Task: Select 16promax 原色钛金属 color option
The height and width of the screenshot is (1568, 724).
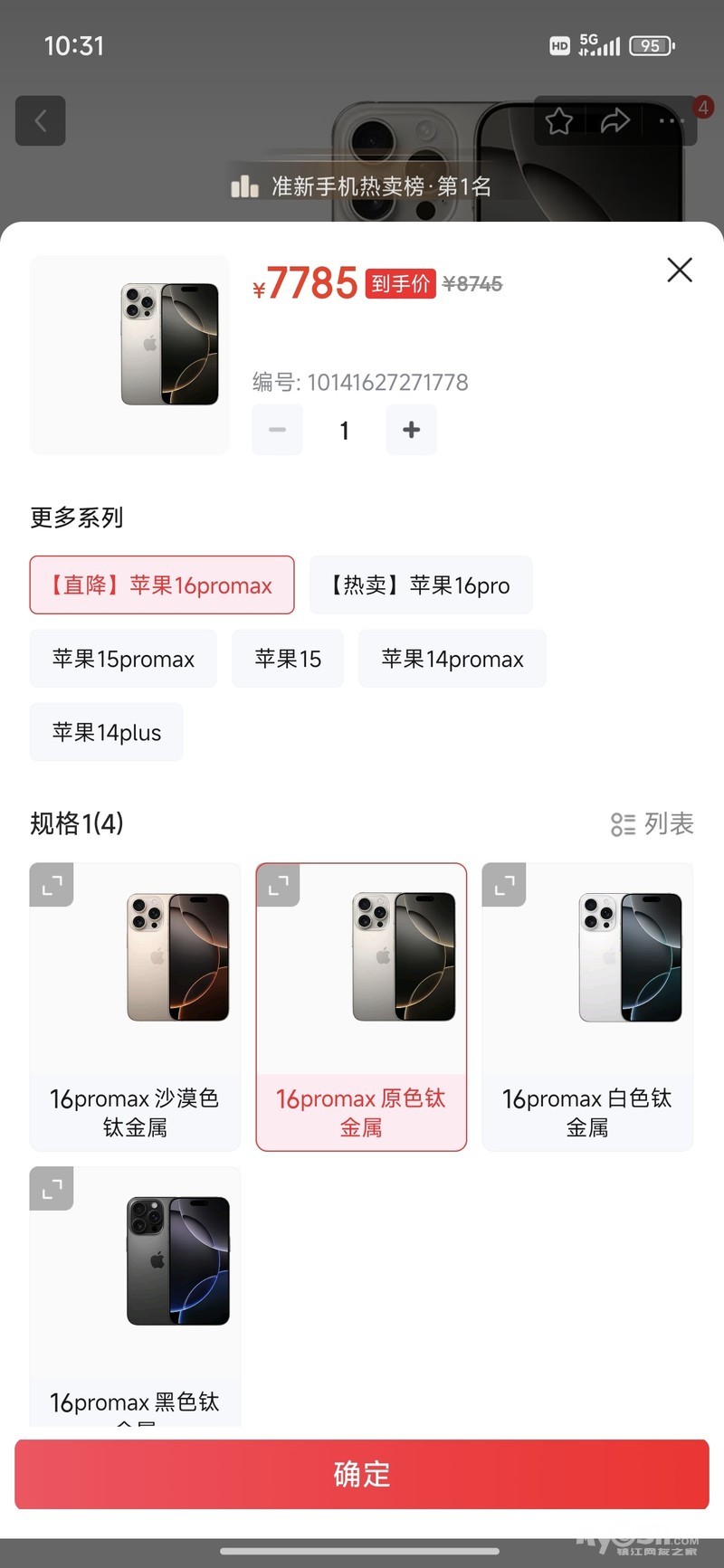Action: tap(361, 1007)
